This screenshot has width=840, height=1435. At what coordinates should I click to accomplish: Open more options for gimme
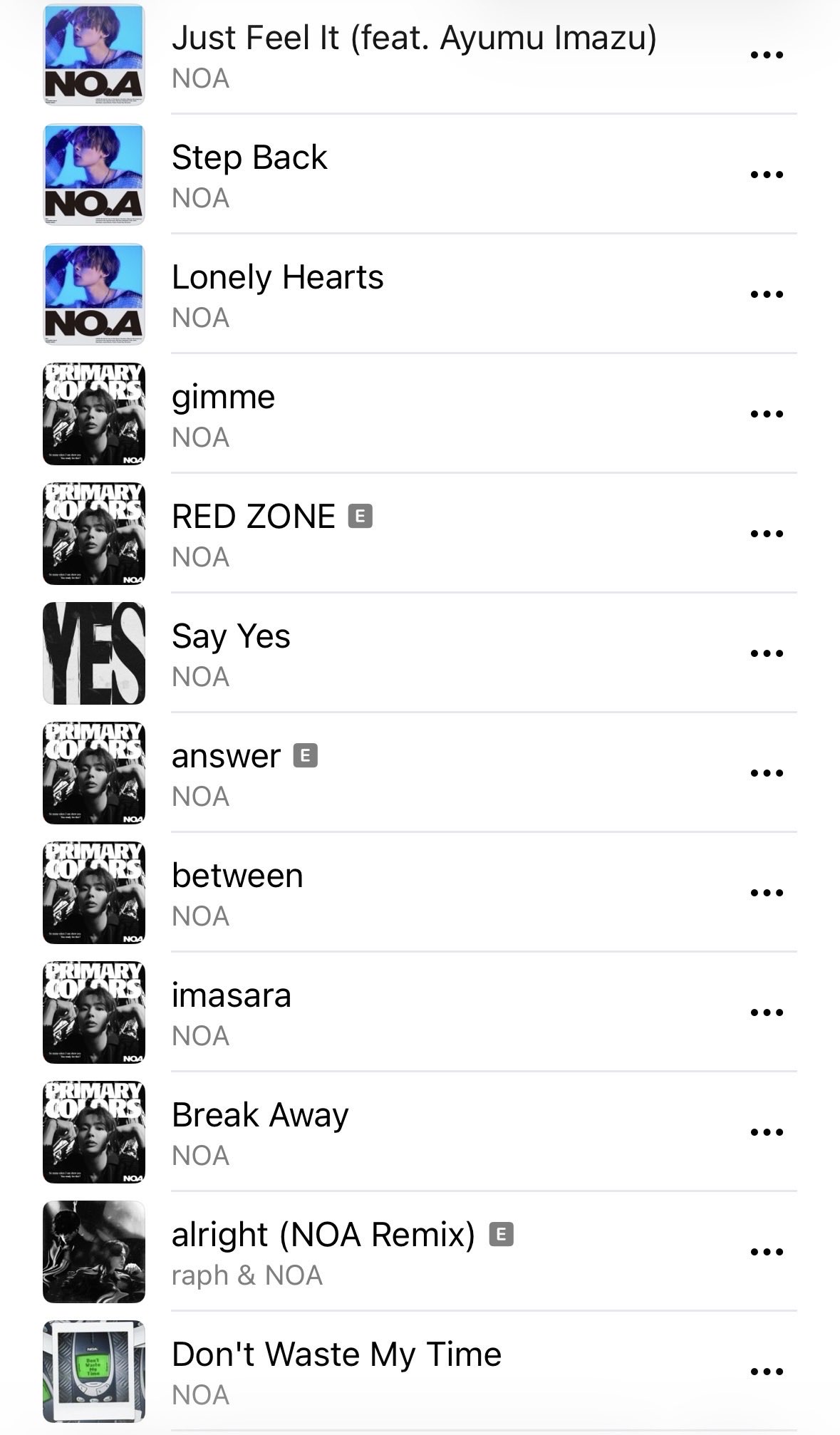tap(767, 414)
